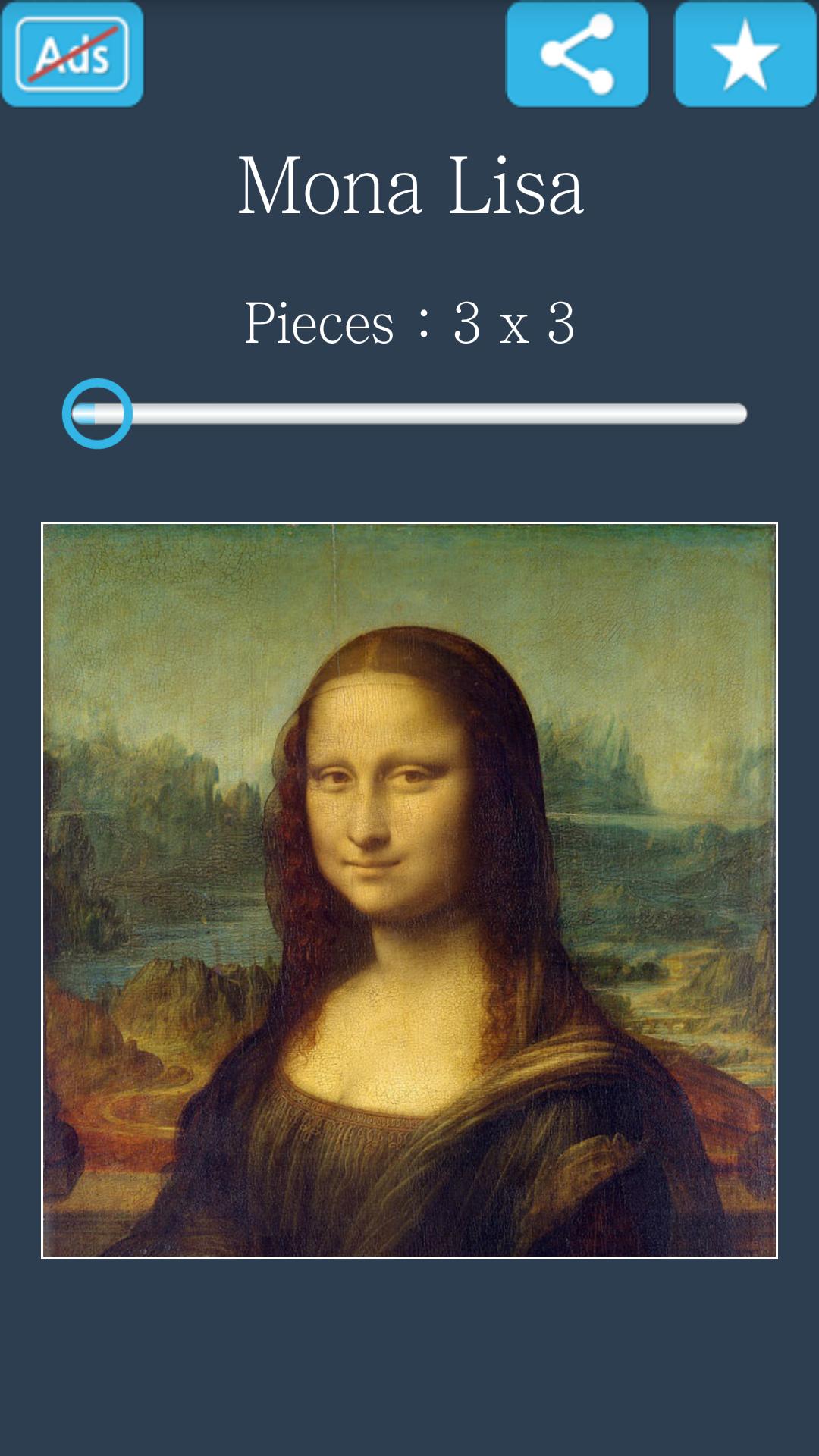Share the Mona Lisa puzzle

[577, 55]
